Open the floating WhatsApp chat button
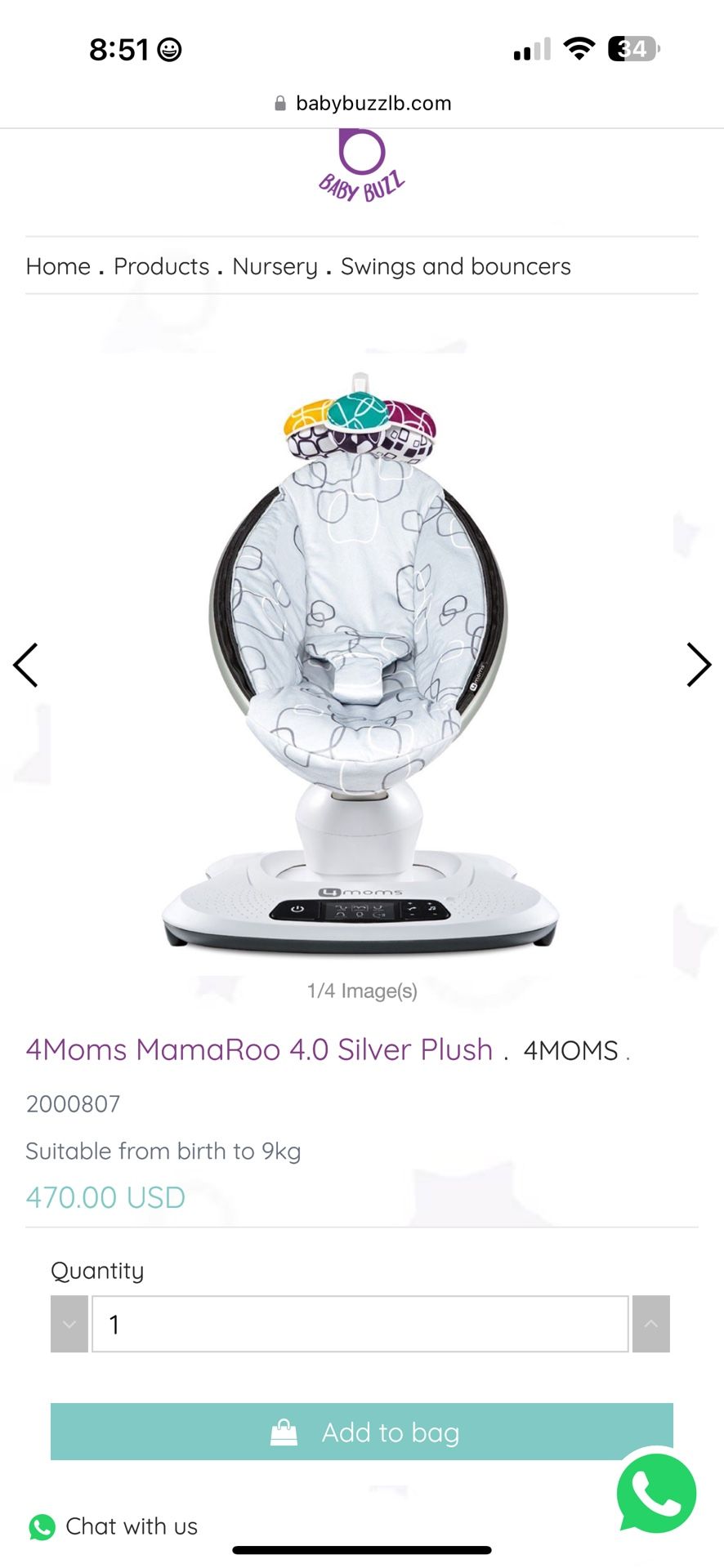Viewport: 724px width, 1568px height. click(656, 1493)
